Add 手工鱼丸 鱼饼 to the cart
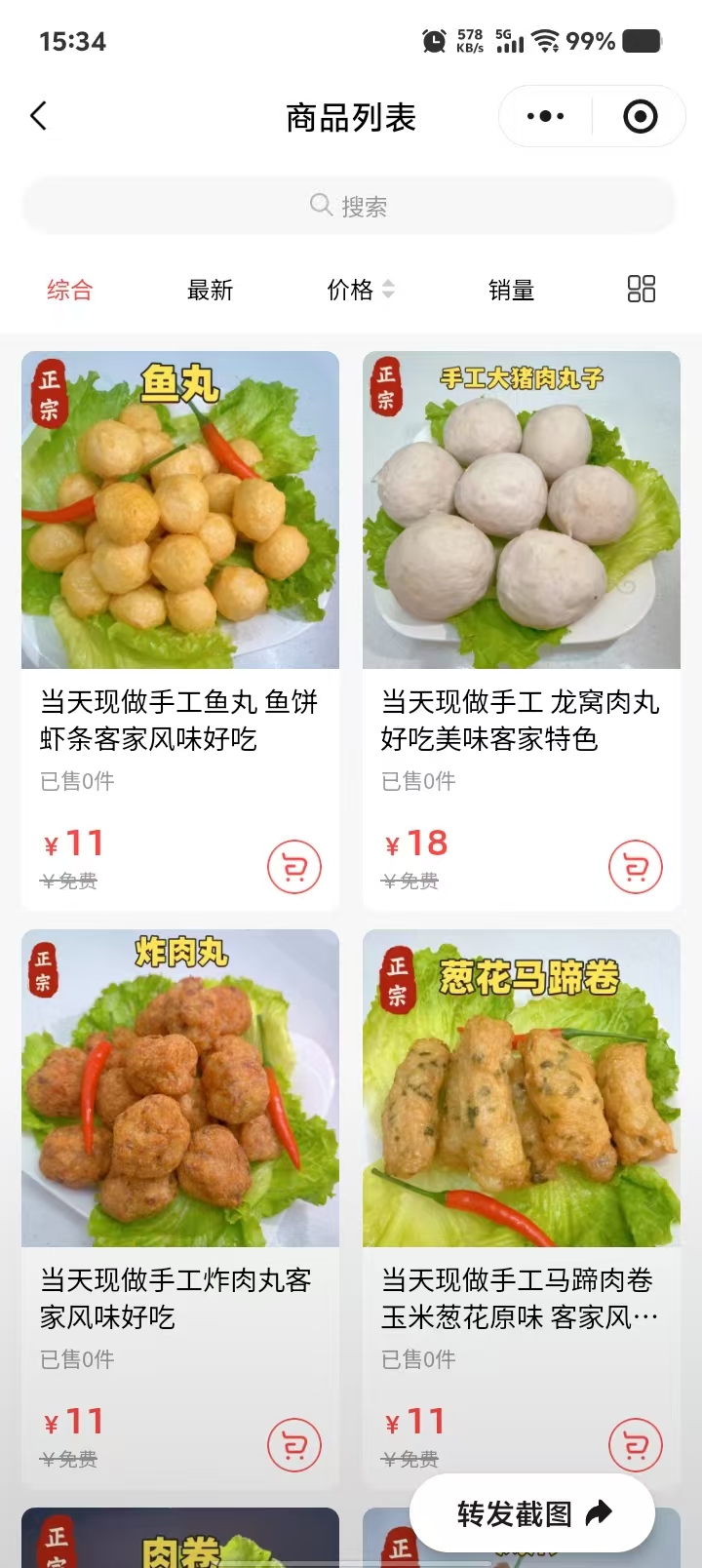Screen dimensions: 702x1568 click(294, 867)
